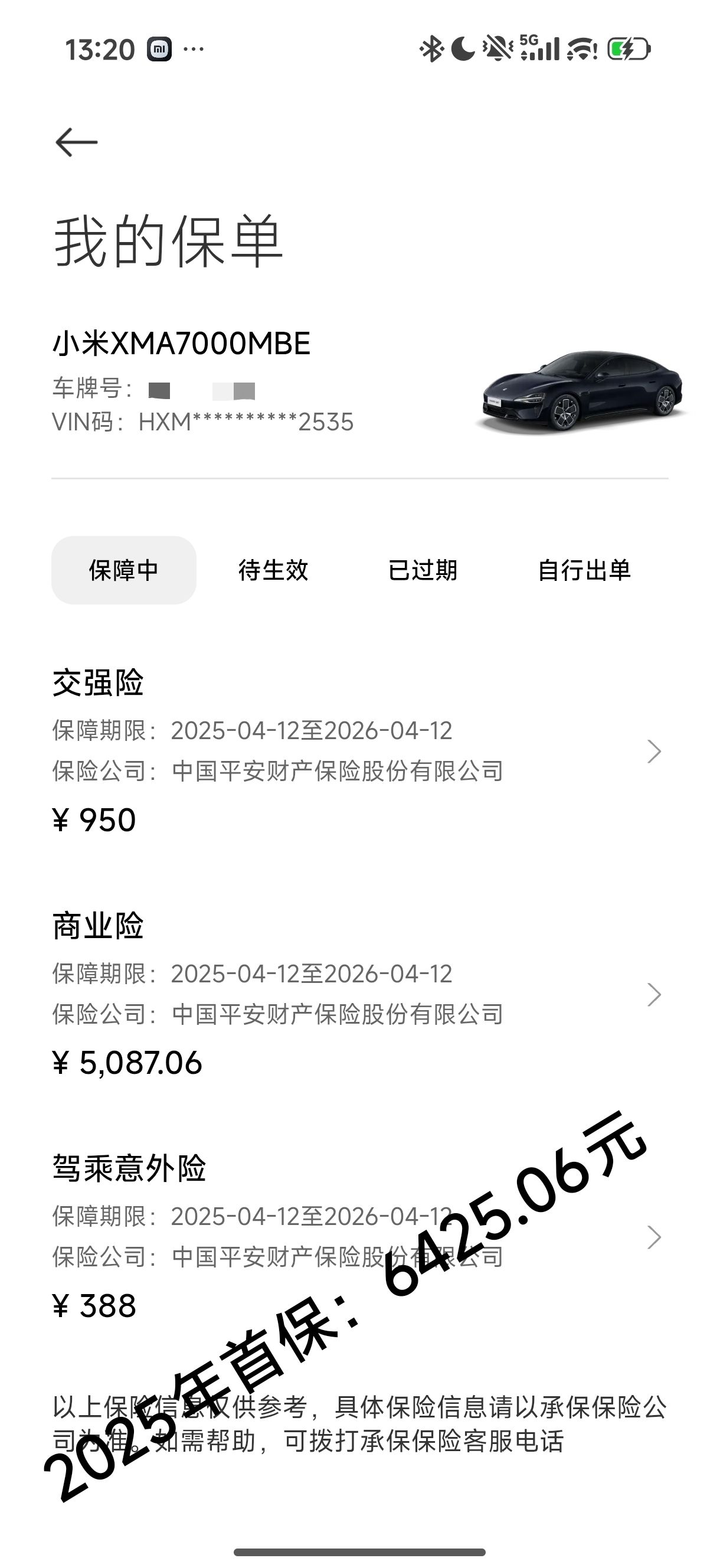720x1568 pixels.
Task: Open the 自行出单 tab
Action: pos(584,570)
